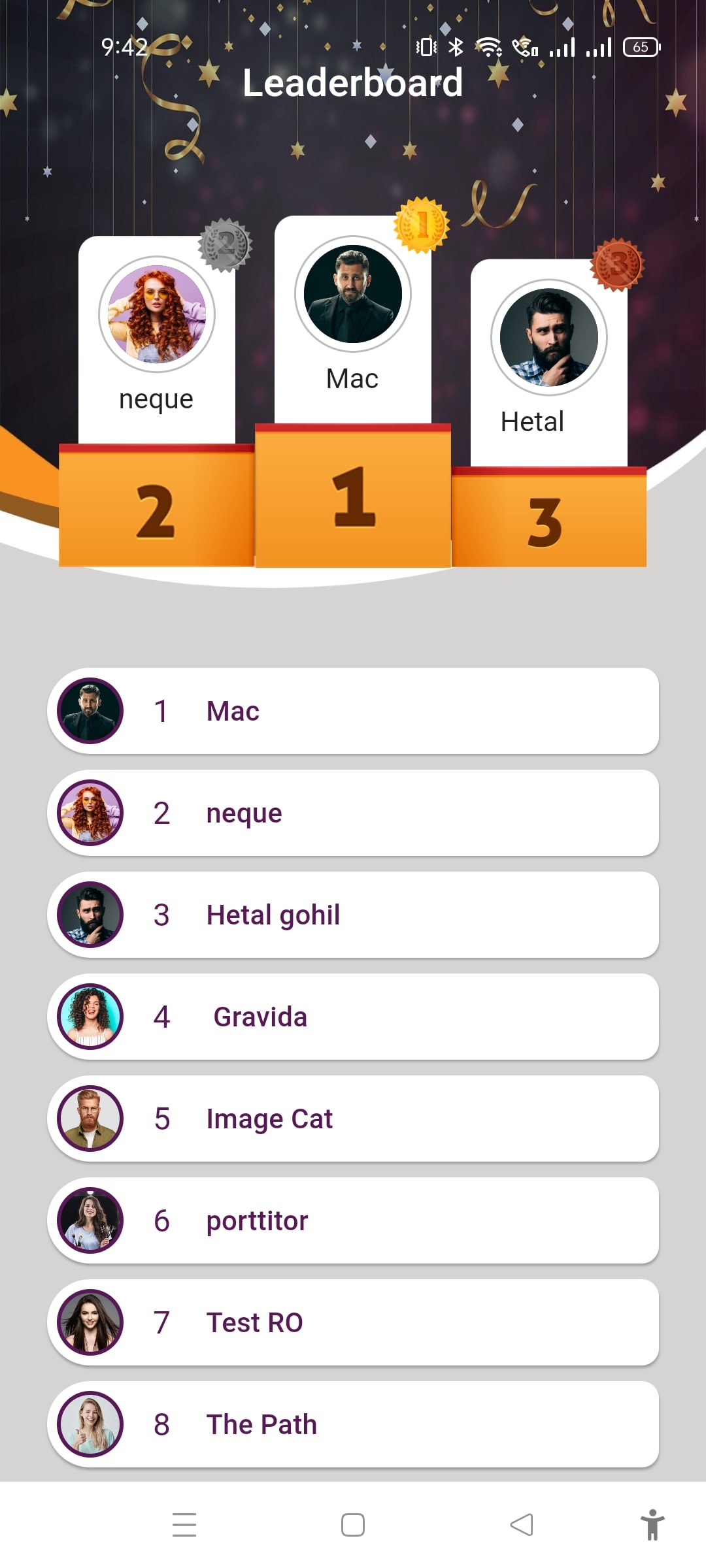Viewport: 706px width, 1568px height.
Task: Open Mac's first-place podium card
Action: (353, 320)
